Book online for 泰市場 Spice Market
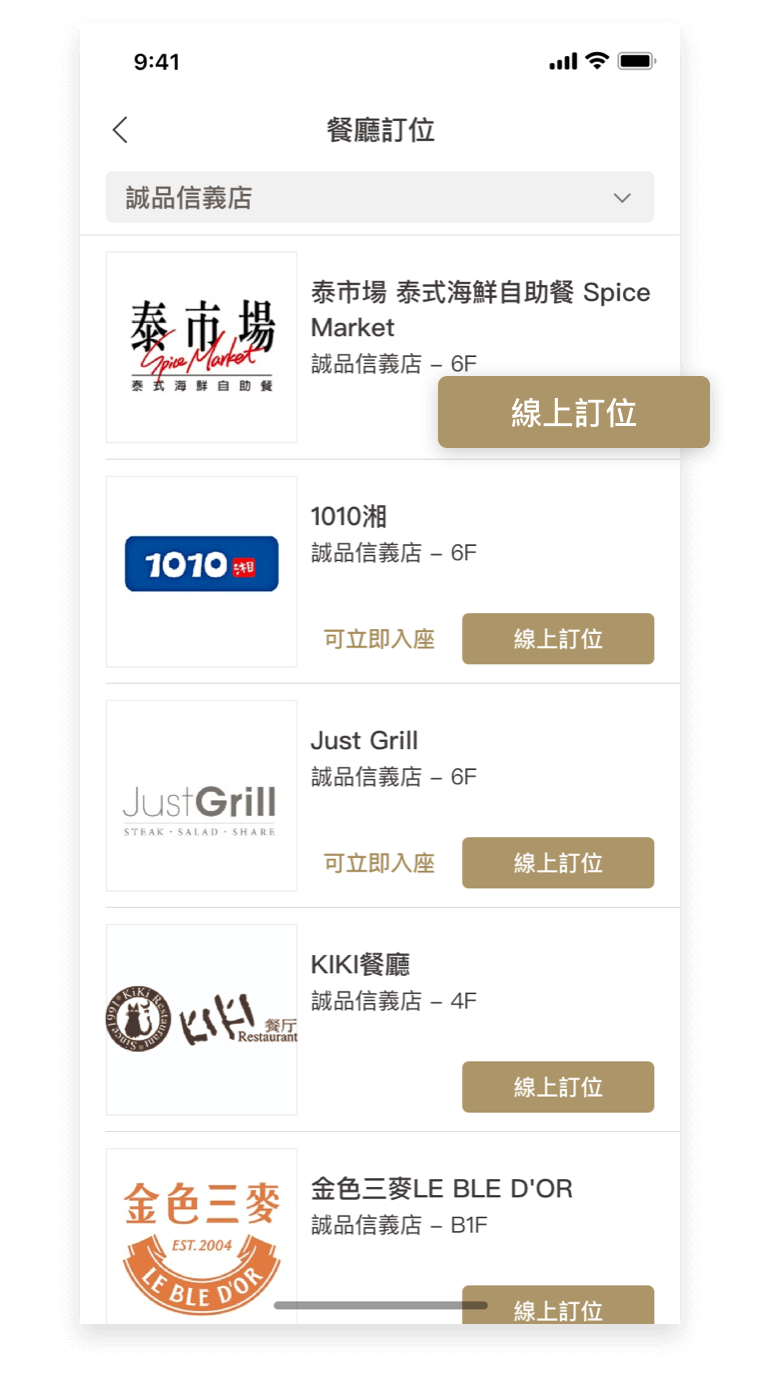 pyautogui.click(x=574, y=412)
